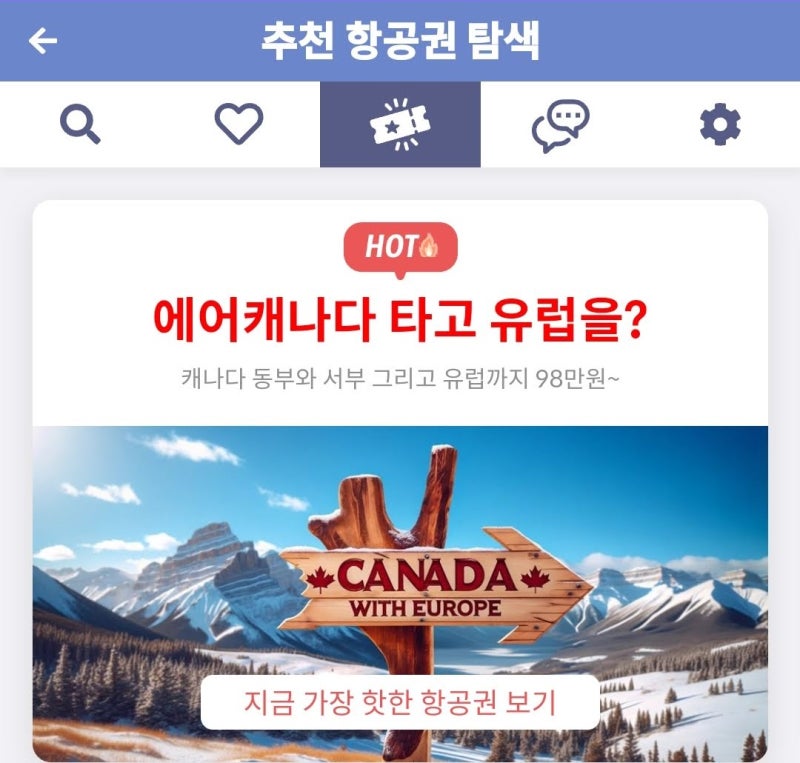Image resolution: width=800 pixels, height=763 pixels.
Task: Open the settings gear tab
Action: pyautogui.click(x=720, y=125)
